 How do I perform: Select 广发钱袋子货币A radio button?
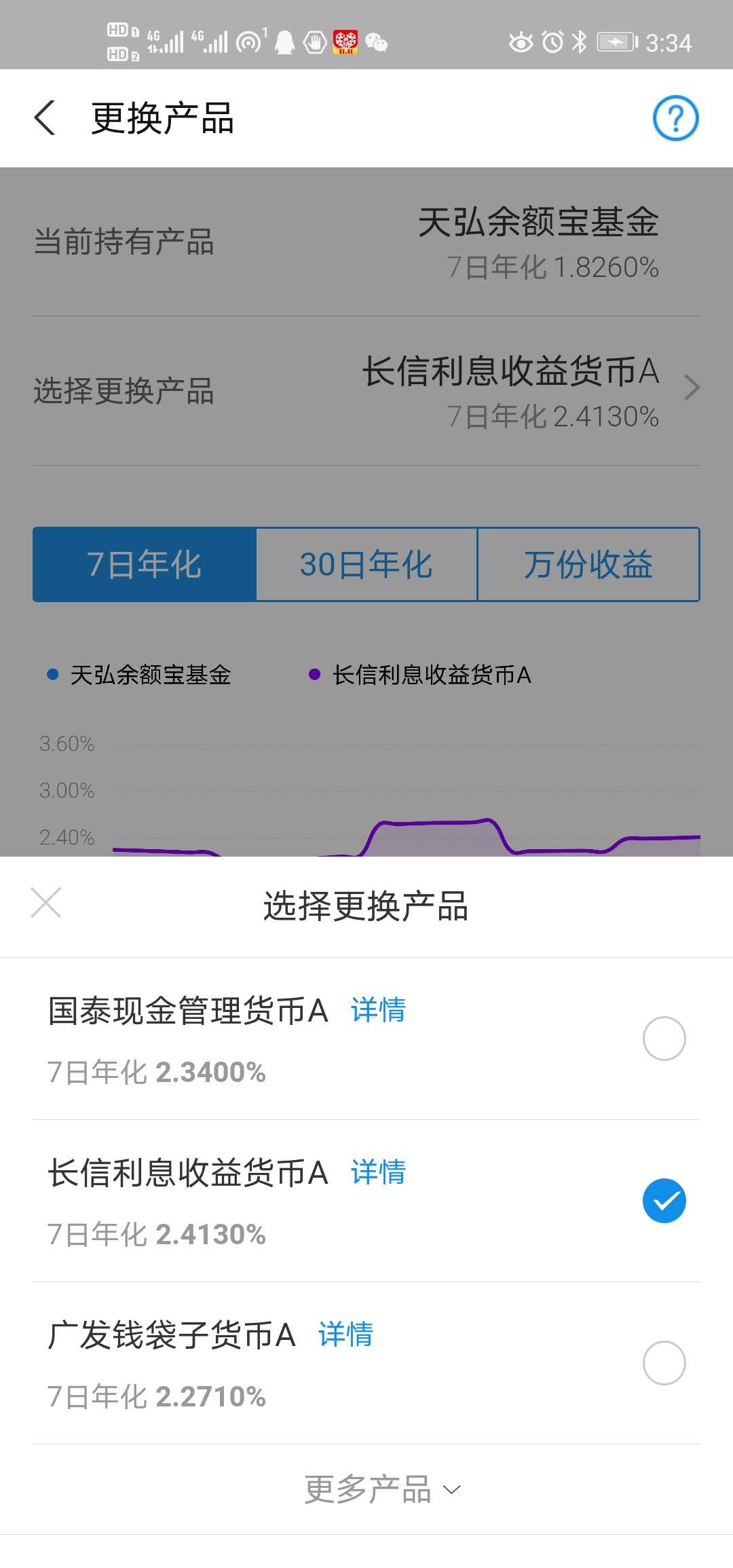tap(663, 1364)
